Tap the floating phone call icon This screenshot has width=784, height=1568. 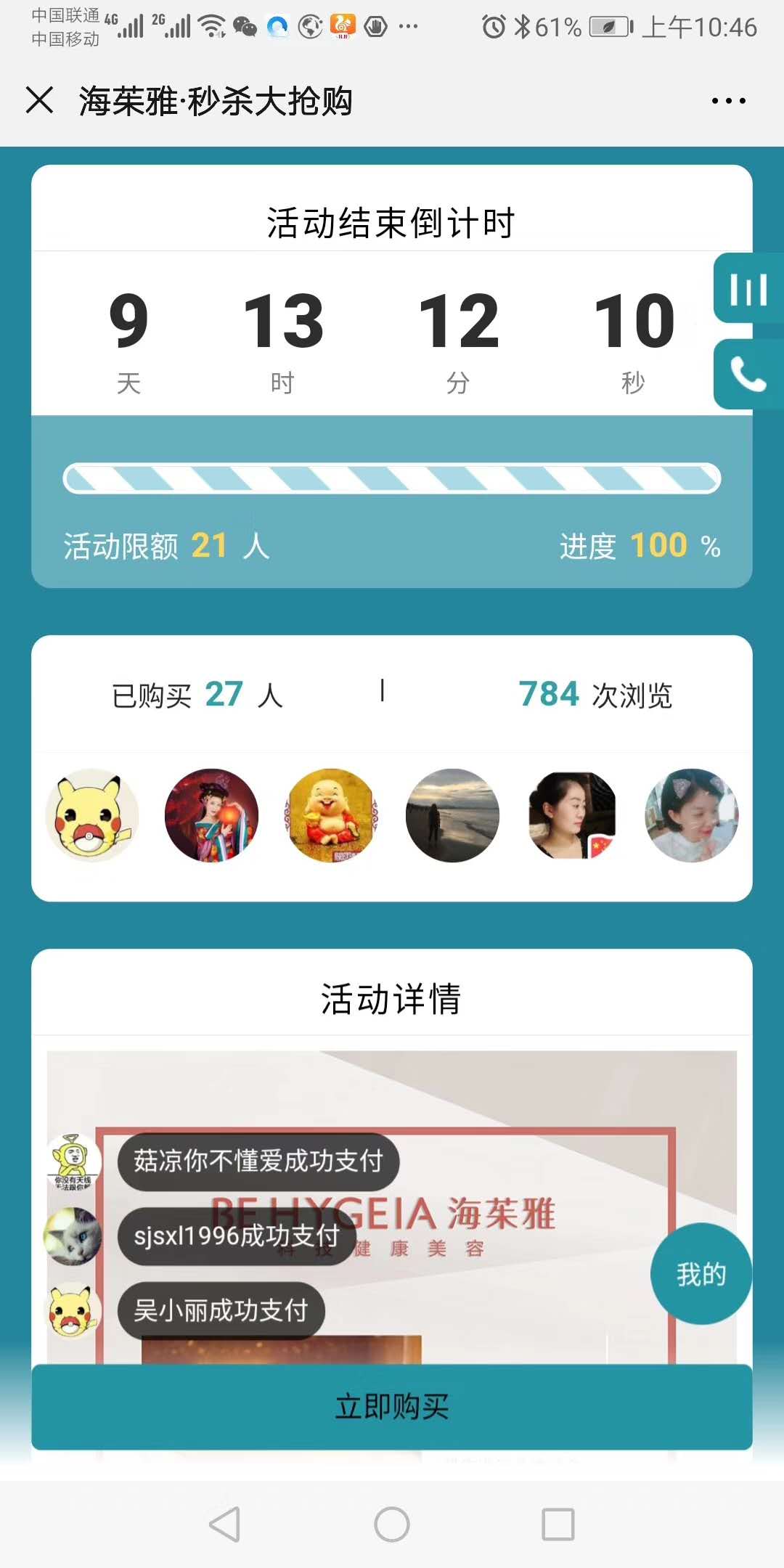[748, 374]
